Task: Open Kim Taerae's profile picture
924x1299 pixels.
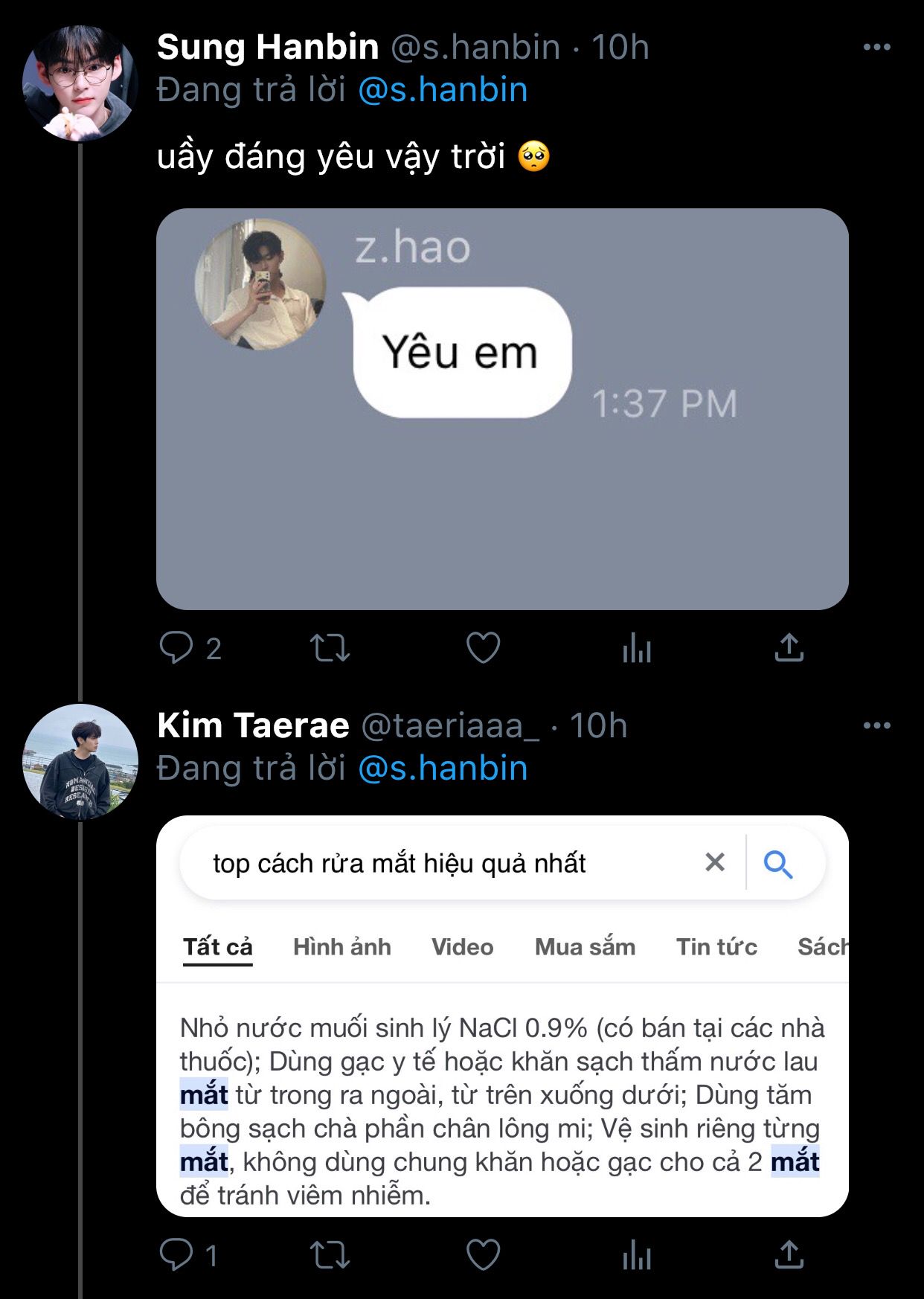Action: tap(80, 761)
